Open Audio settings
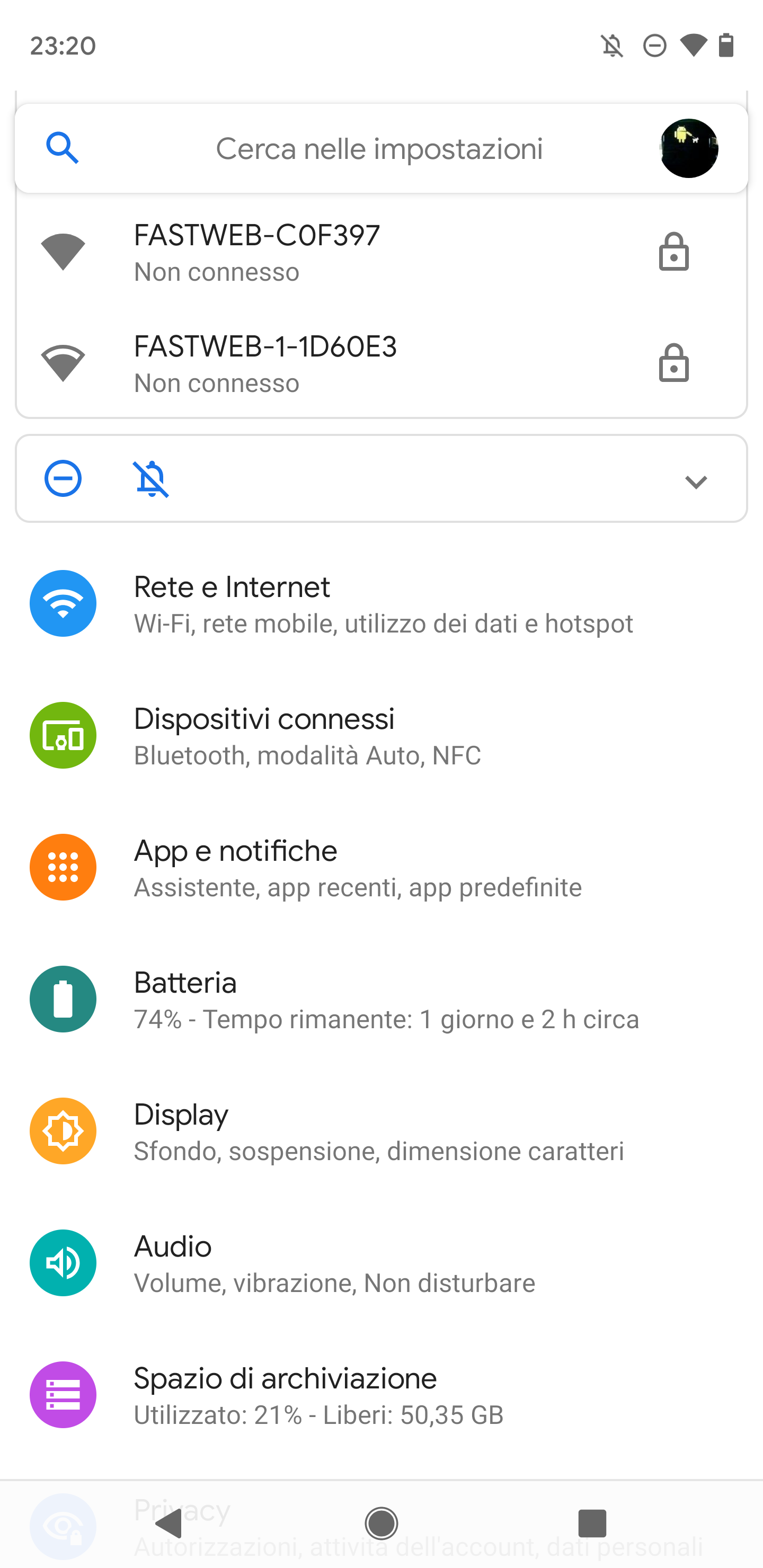The height and width of the screenshot is (1568, 763). click(x=381, y=1263)
